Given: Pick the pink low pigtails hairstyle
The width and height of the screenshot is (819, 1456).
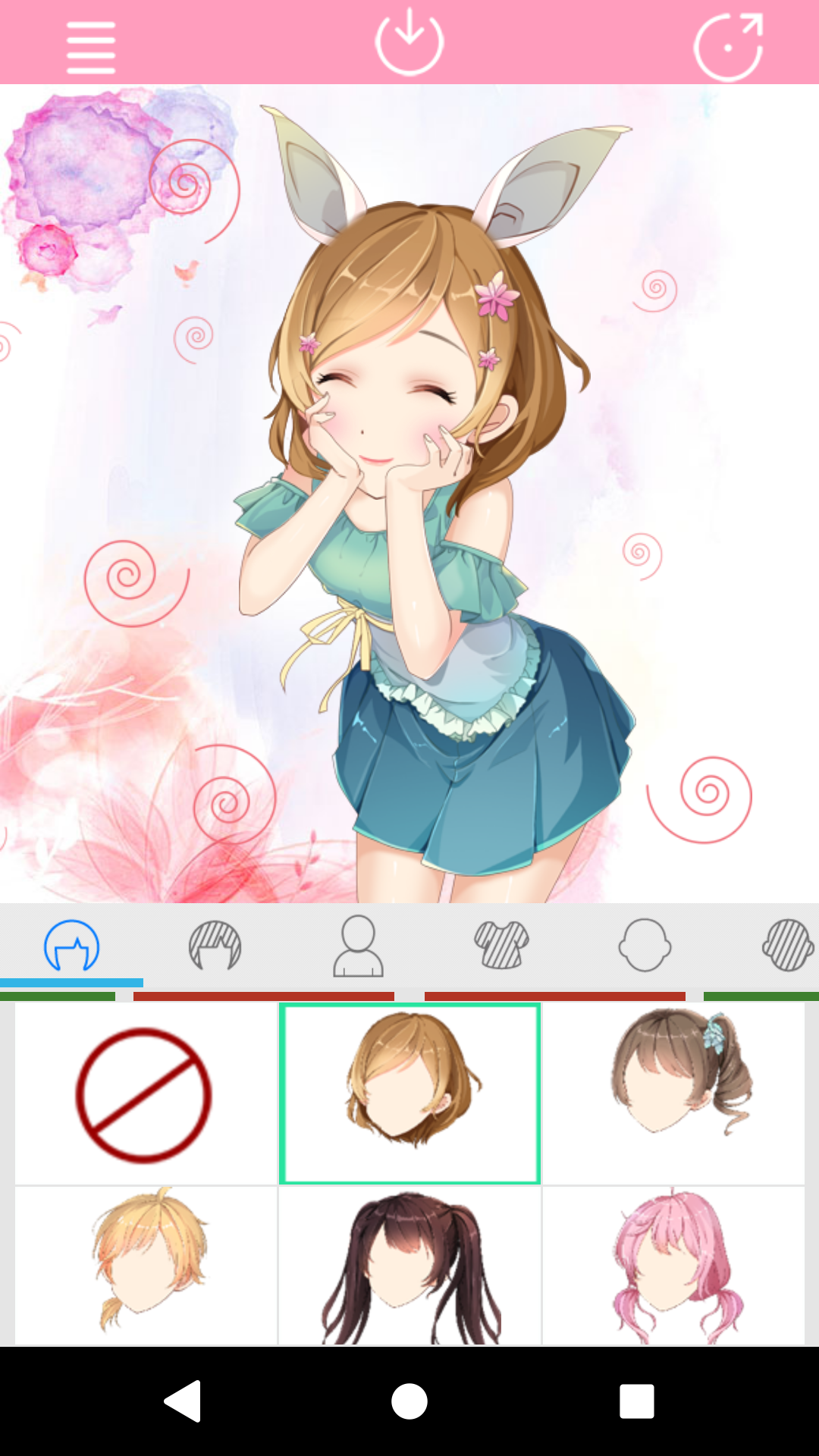Looking at the screenshot, I should [673, 1265].
